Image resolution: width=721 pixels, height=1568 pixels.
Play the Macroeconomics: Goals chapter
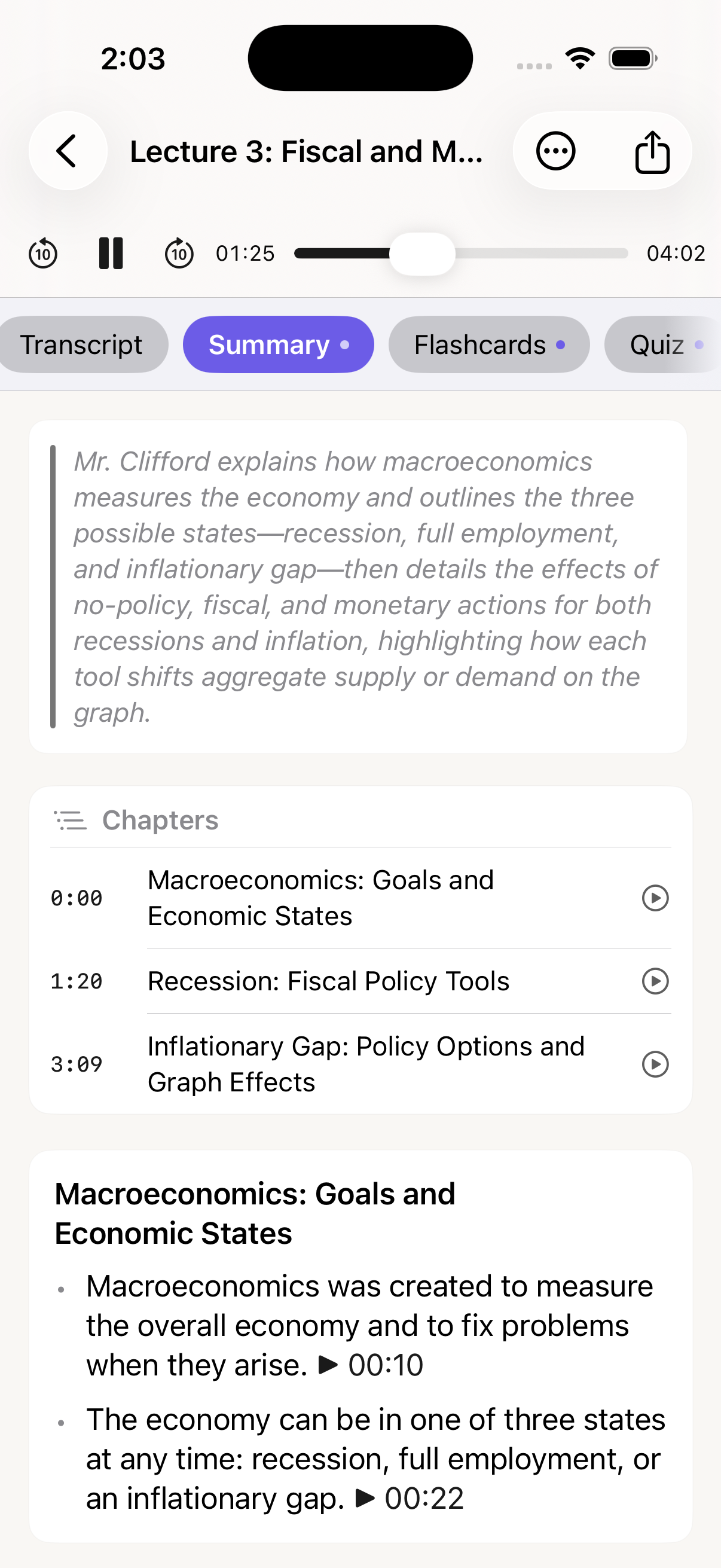click(x=654, y=898)
